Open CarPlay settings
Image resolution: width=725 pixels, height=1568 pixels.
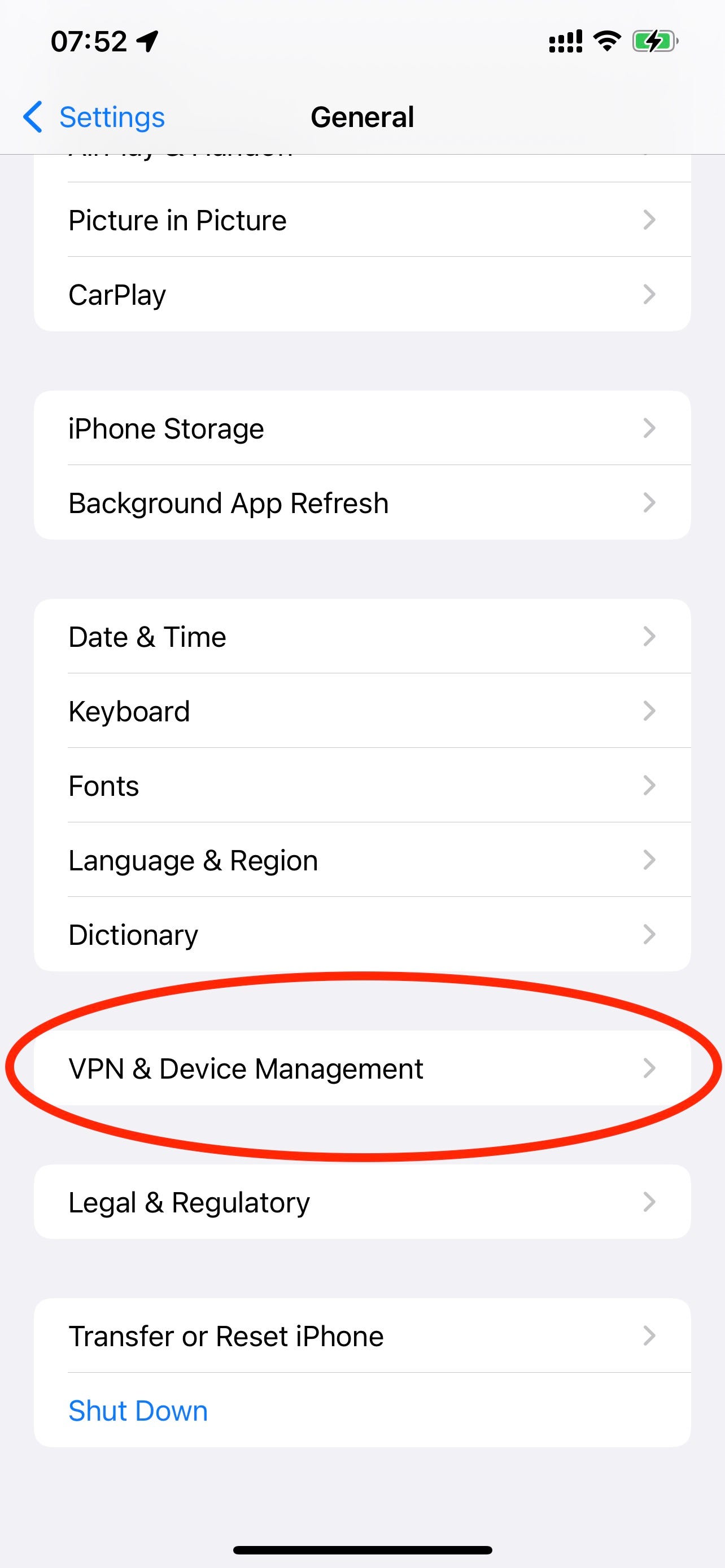[361, 295]
